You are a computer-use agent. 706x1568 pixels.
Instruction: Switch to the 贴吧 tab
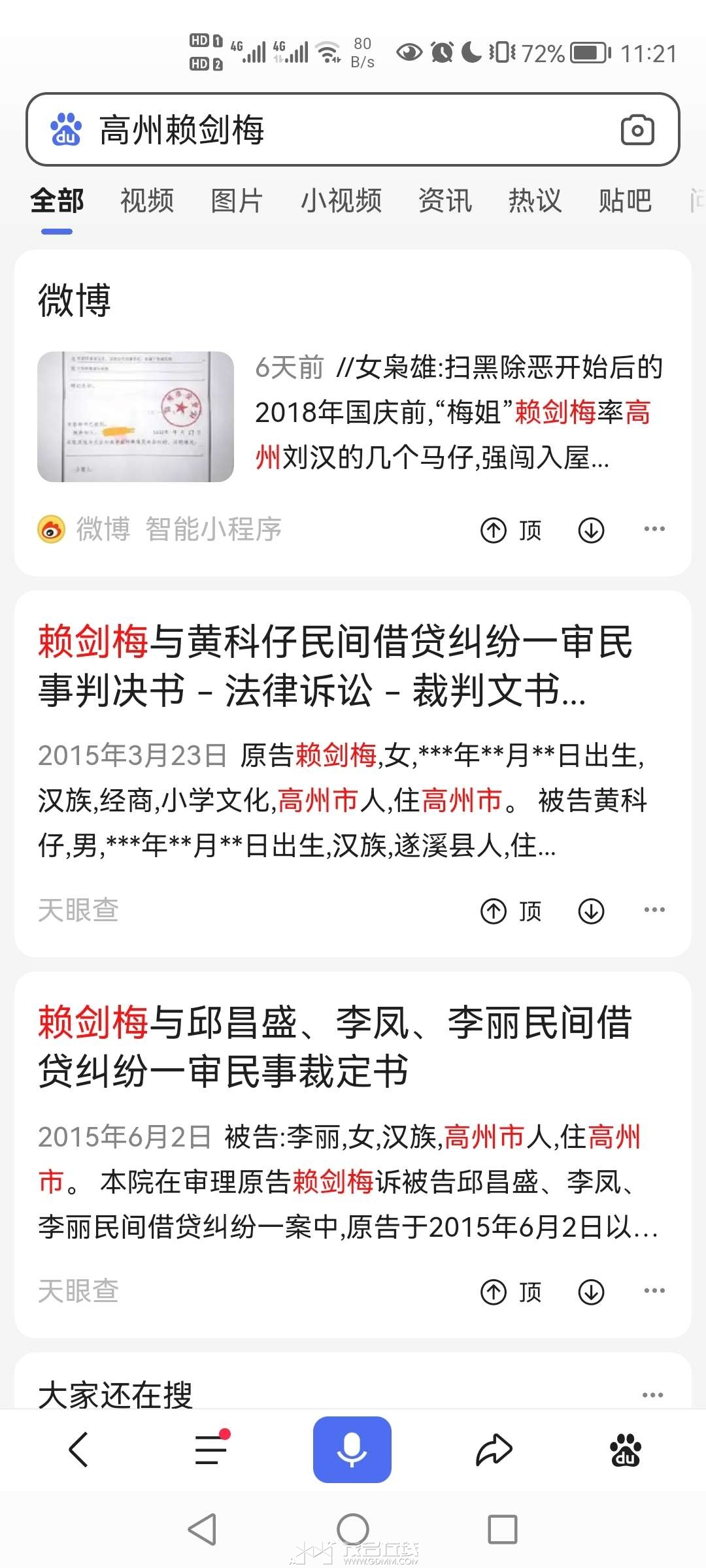(625, 201)
